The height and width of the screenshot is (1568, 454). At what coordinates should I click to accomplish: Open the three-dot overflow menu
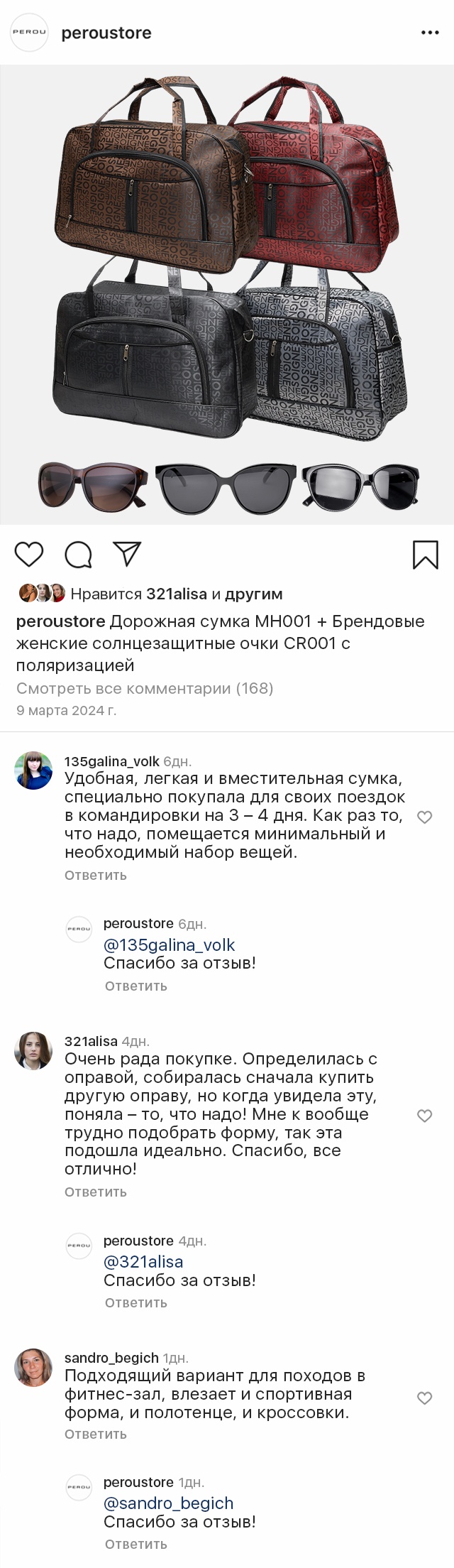(430, 33)
